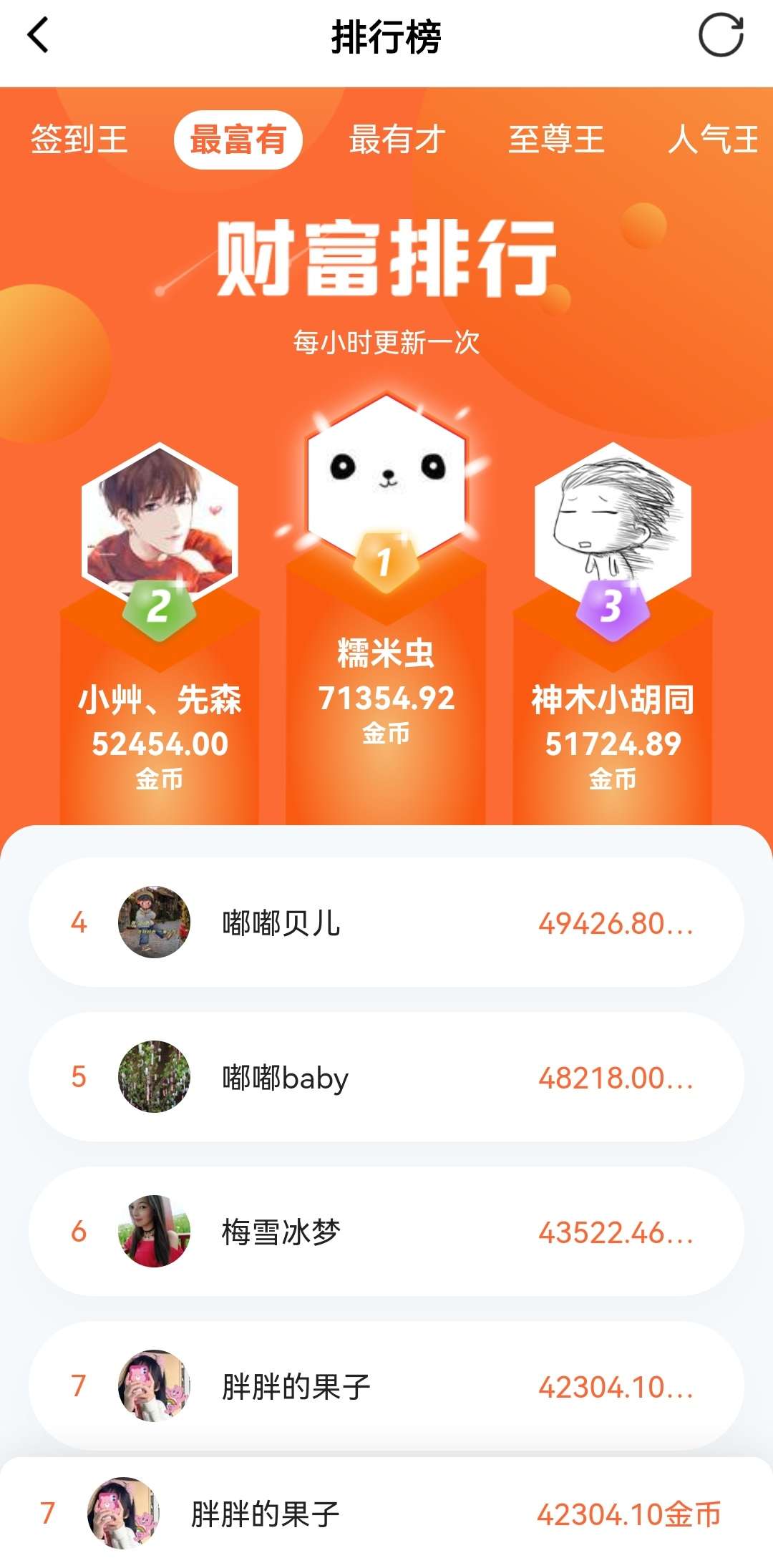The width and height of the screenshot is (773, 1568).
Task: Select the 最富有 tab
Action: 238,140
